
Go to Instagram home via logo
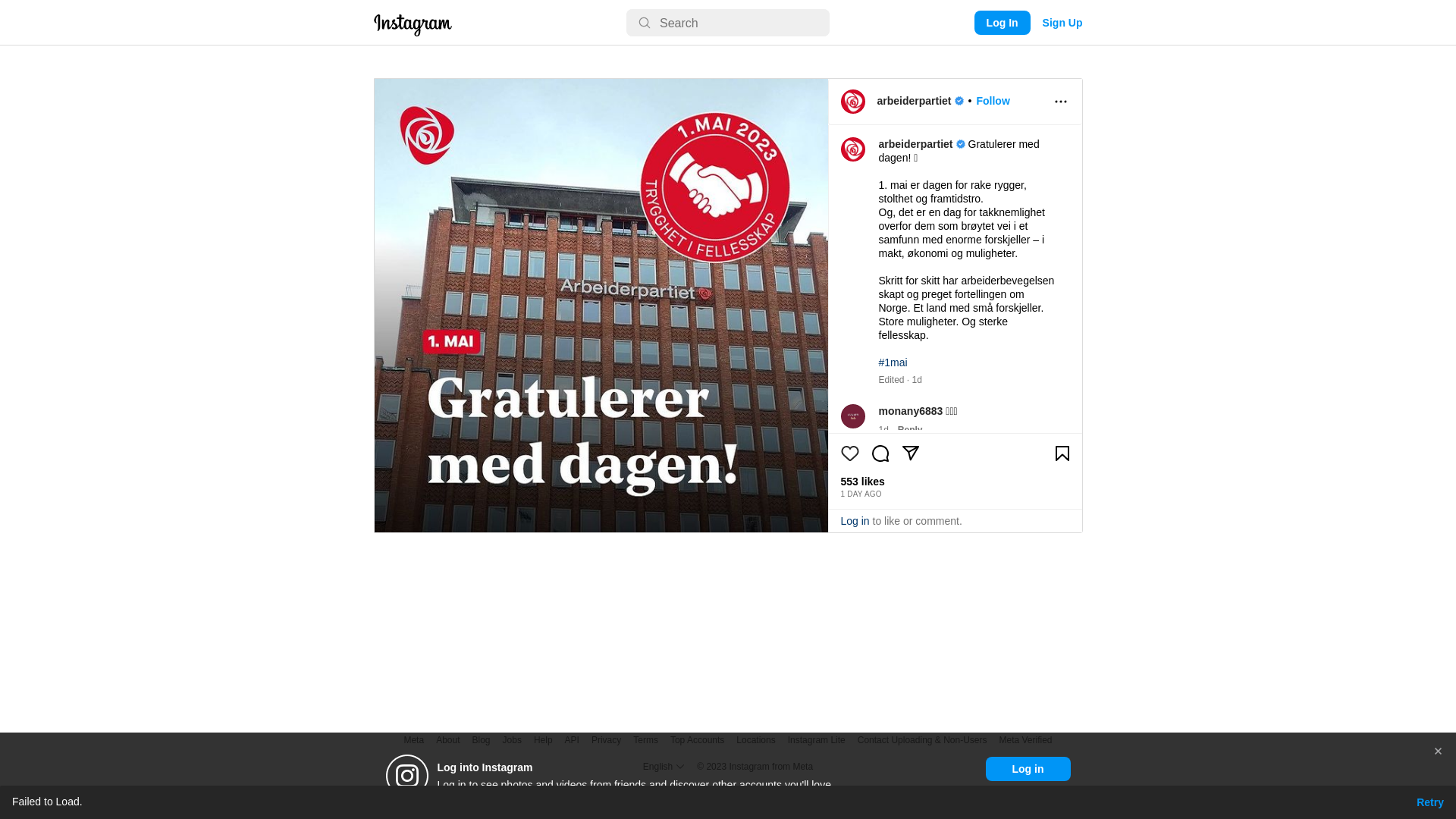pos(413,24)
